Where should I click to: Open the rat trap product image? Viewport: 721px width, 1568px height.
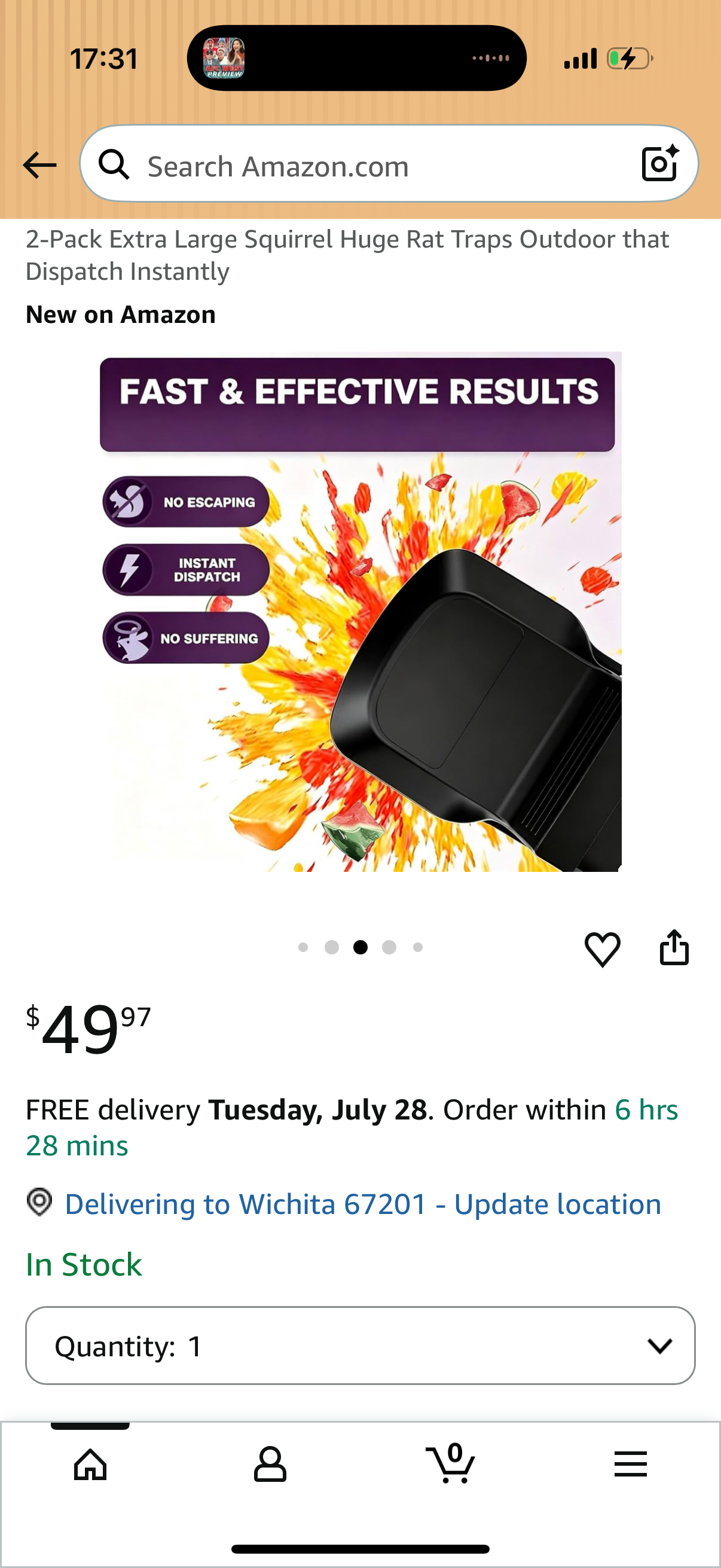(x=360, y=612)
